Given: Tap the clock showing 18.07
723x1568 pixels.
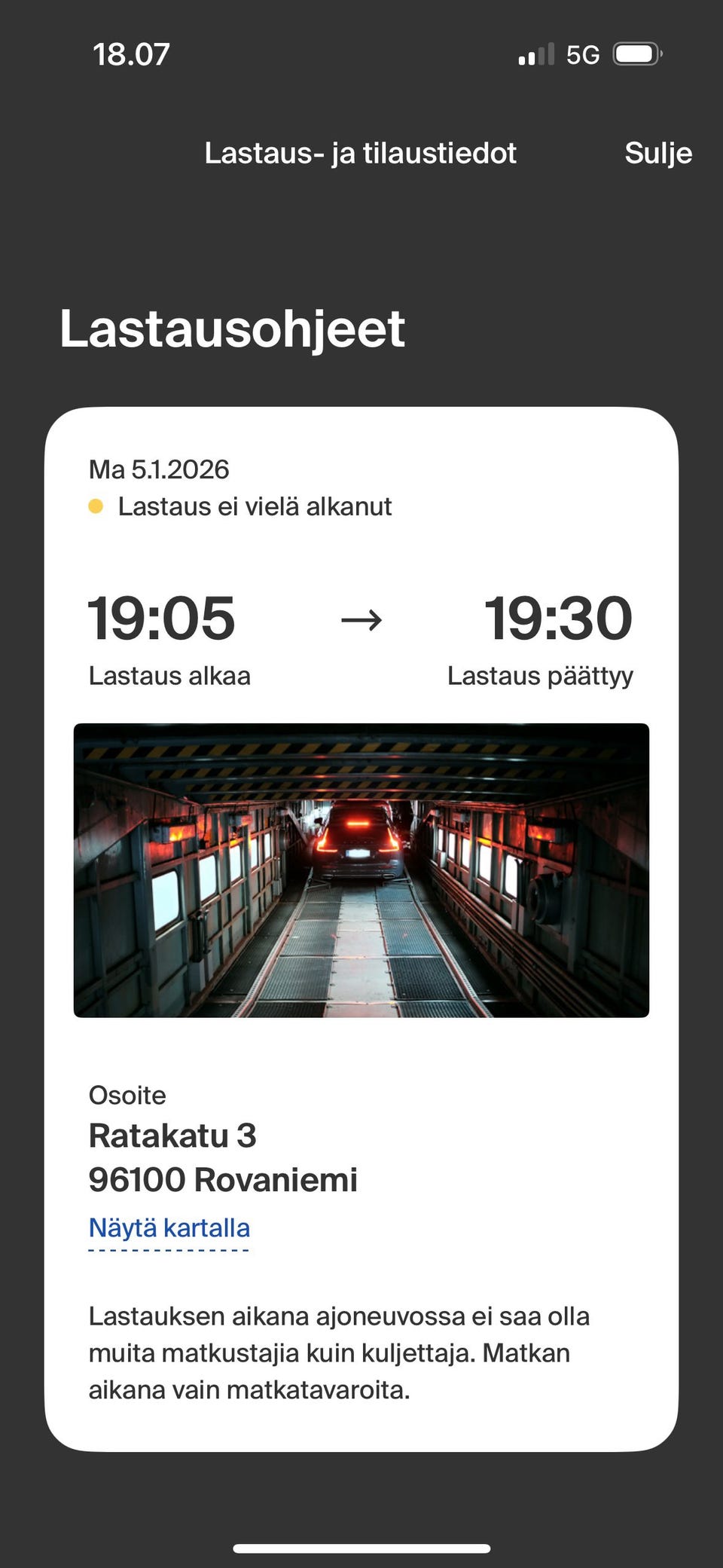Looking at the screenshot, I should click(x=130, y=53).
